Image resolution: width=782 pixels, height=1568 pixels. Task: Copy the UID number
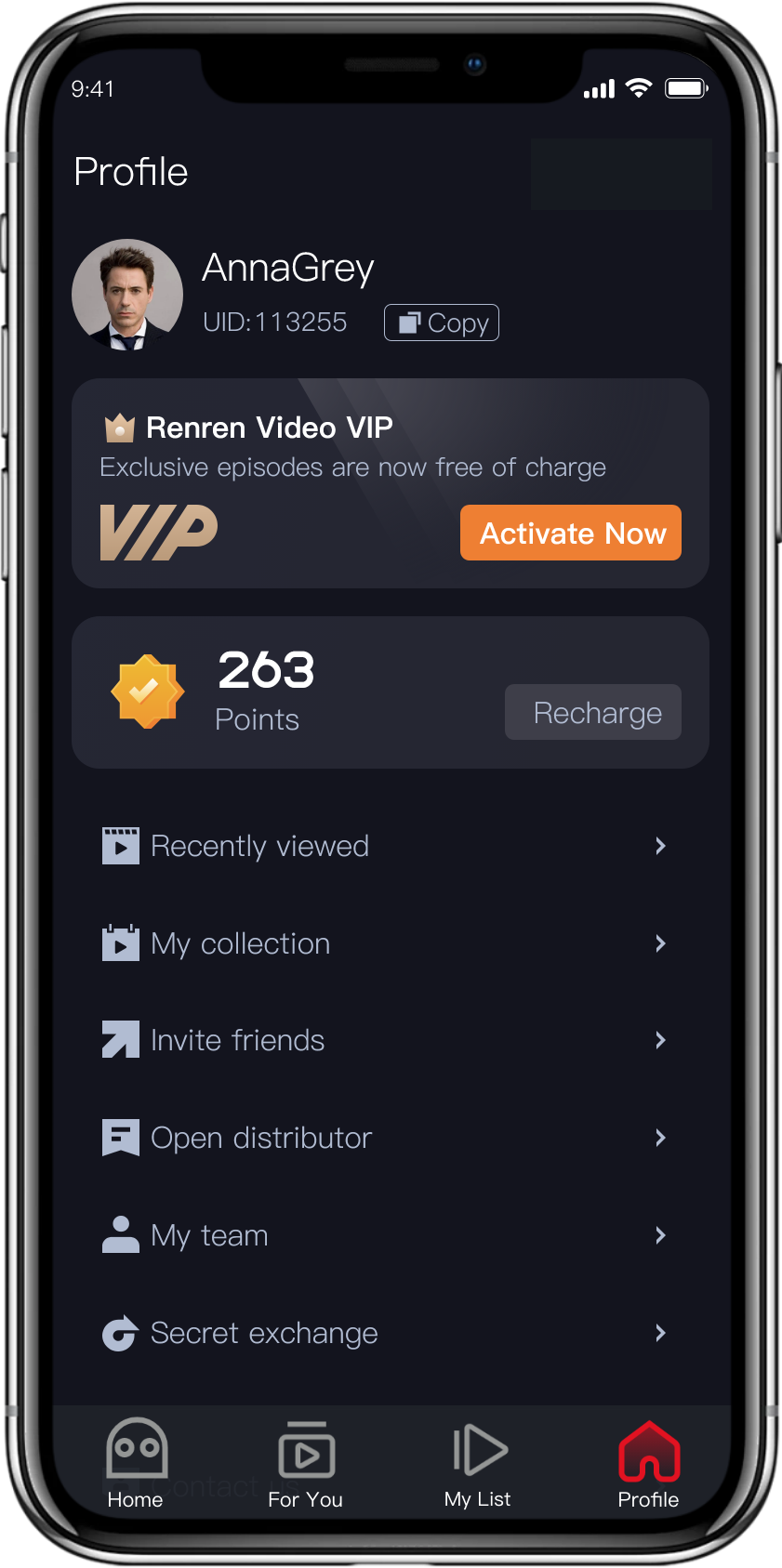tap(442, 323)
